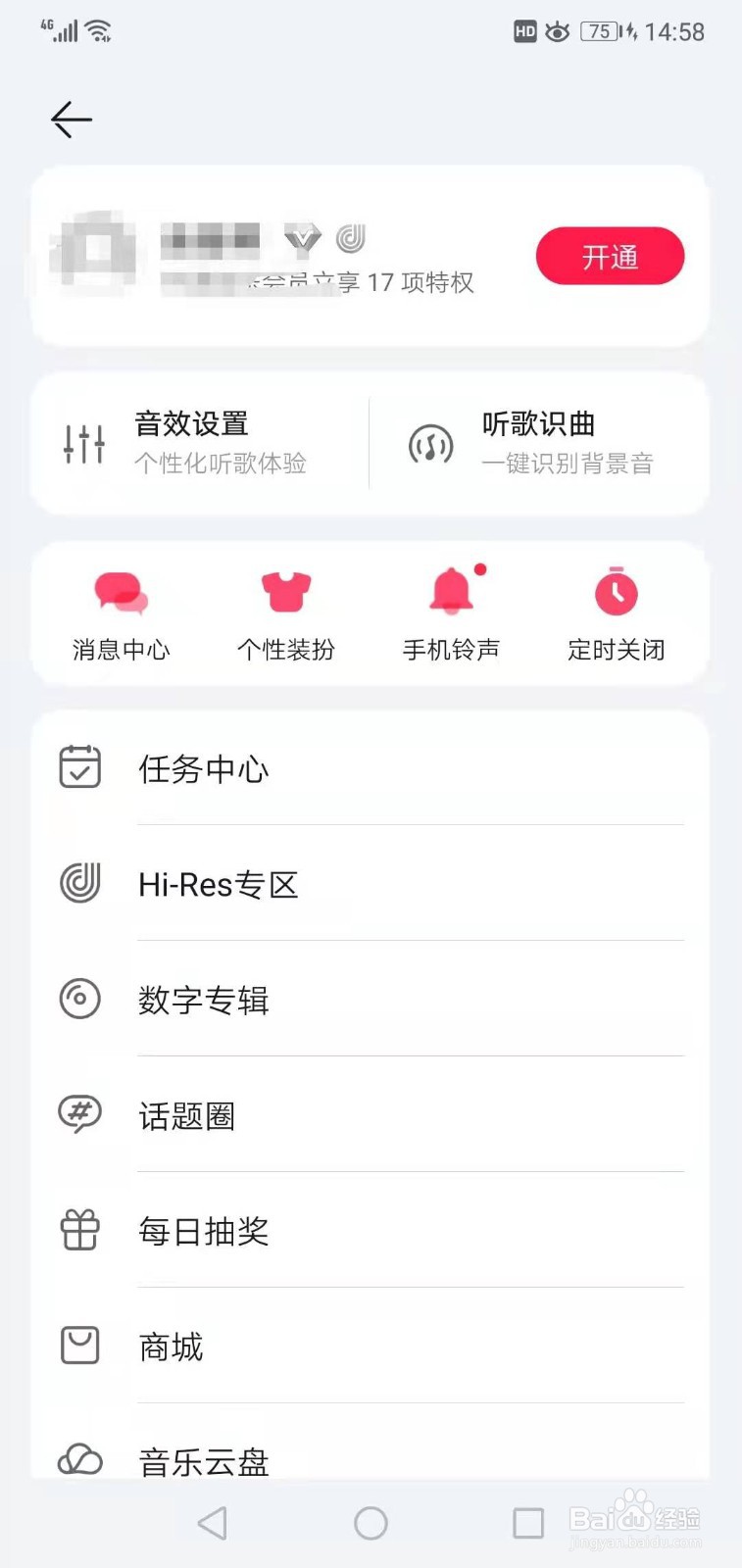Image resolution: width=742 pixels, height=1568 pixels.
Task: Open the system recent apps view
Action: 528,1523
